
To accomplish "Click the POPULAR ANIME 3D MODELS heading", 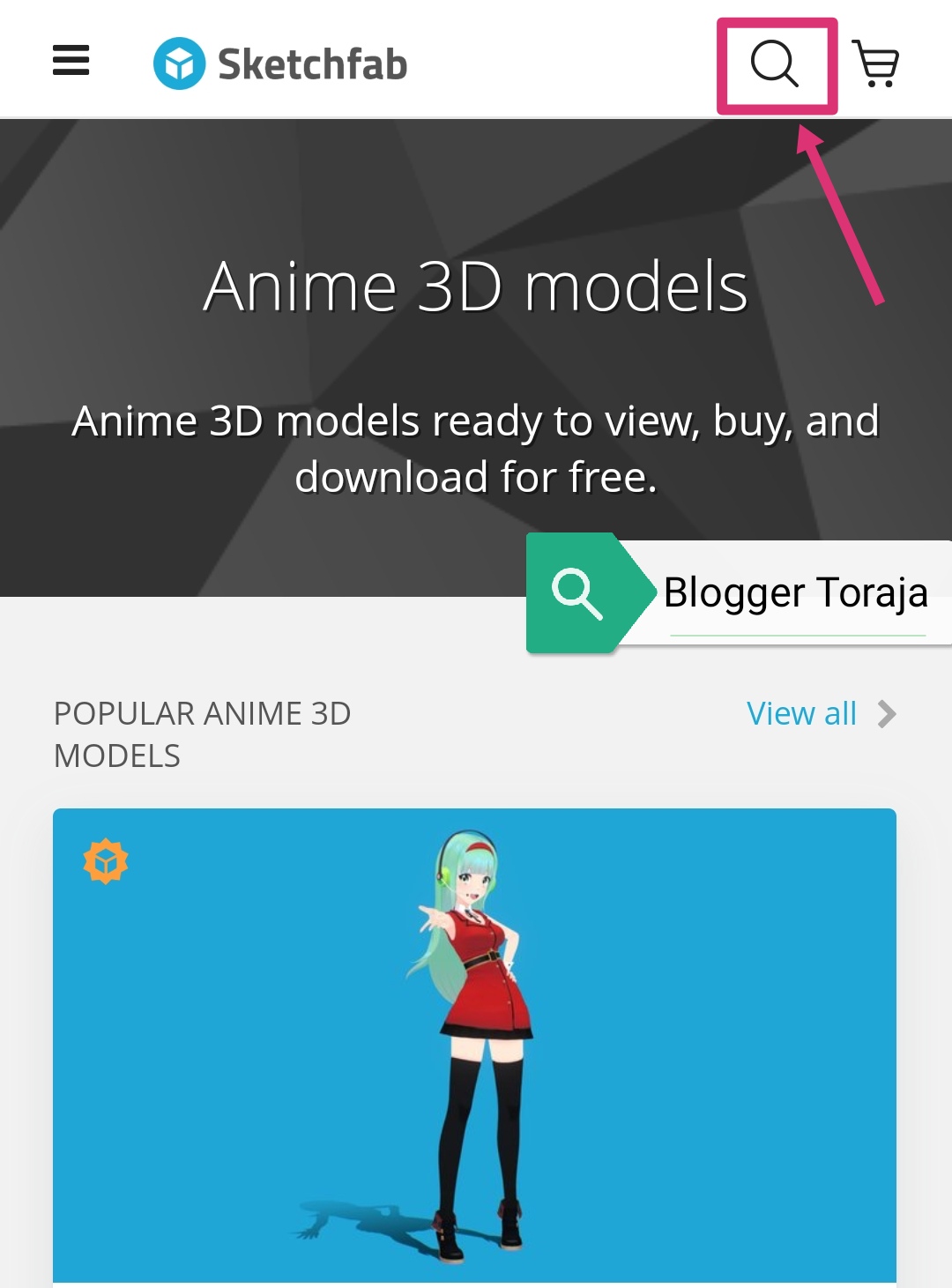I will point(201,733).
